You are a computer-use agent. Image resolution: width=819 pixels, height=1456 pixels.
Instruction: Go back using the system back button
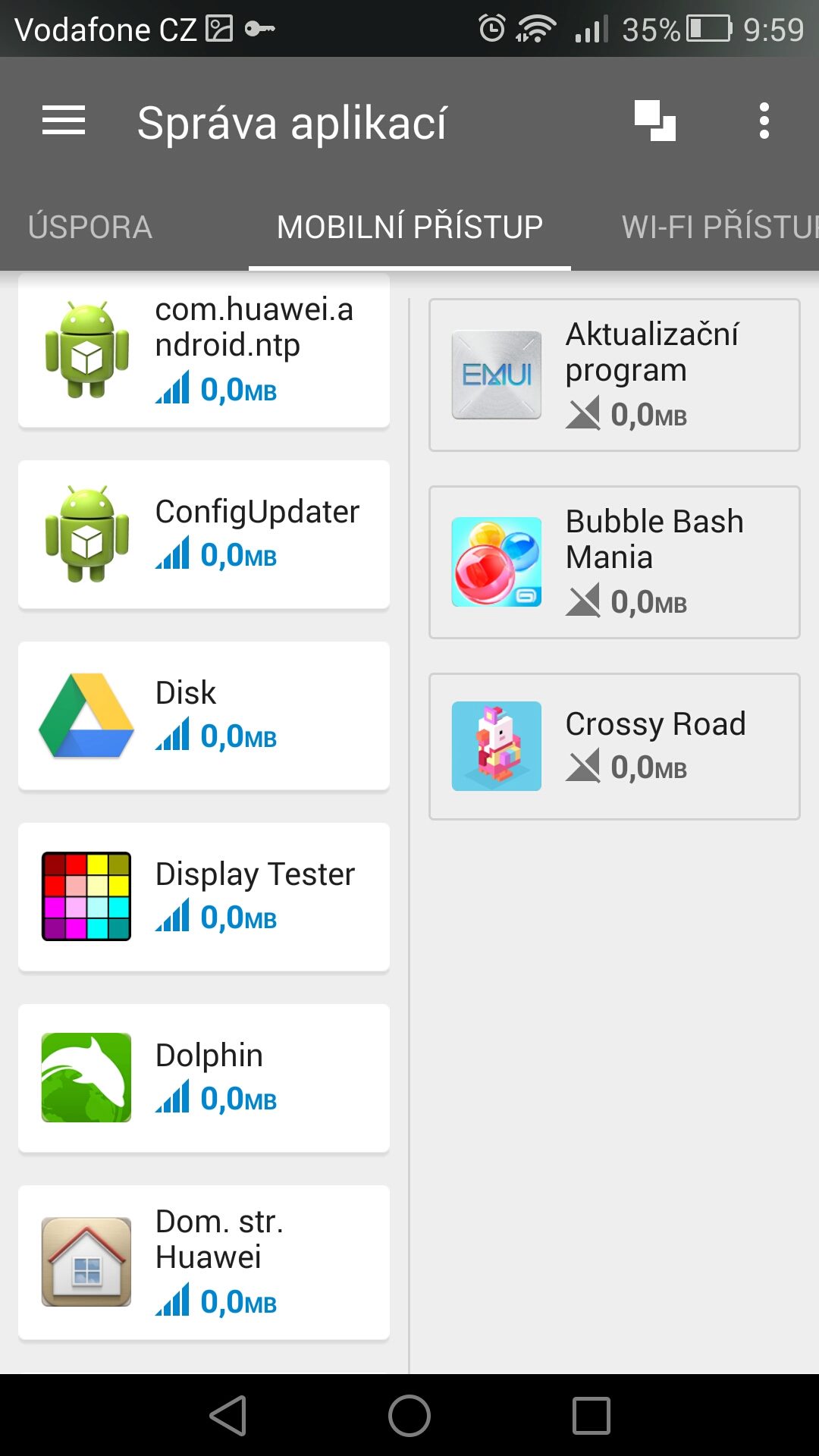click(x=228, y=1416)
